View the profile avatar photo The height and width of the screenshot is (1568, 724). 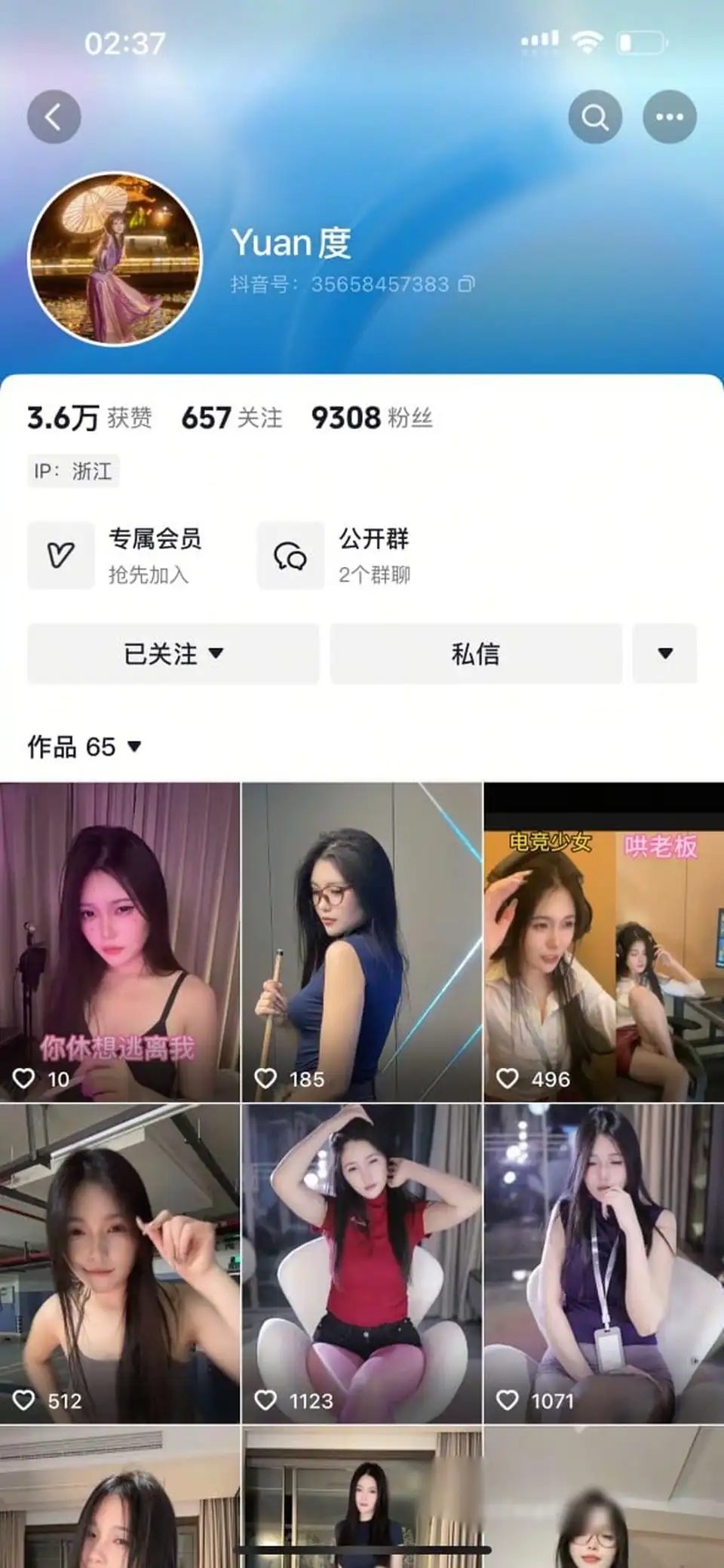[115, 259]
